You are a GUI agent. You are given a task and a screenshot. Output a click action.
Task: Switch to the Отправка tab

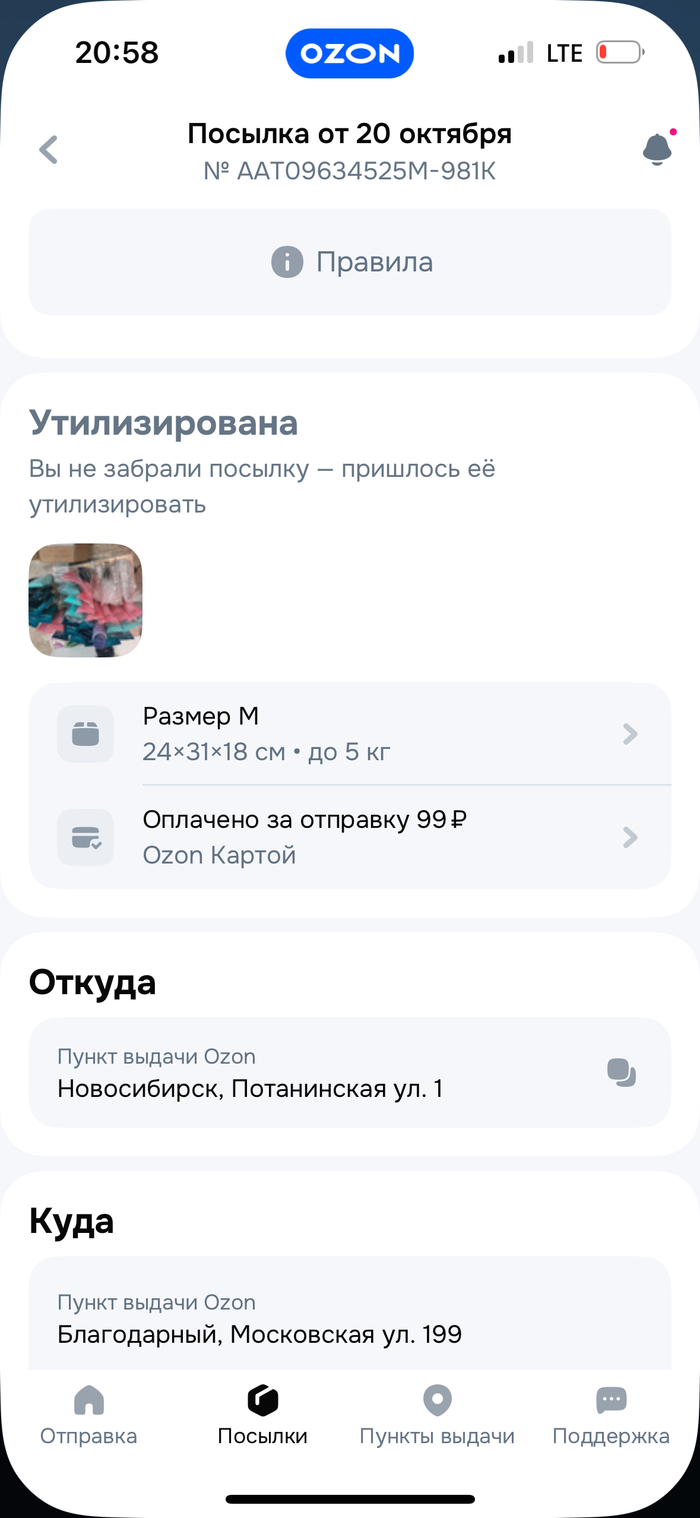(x=89, y=1416)
